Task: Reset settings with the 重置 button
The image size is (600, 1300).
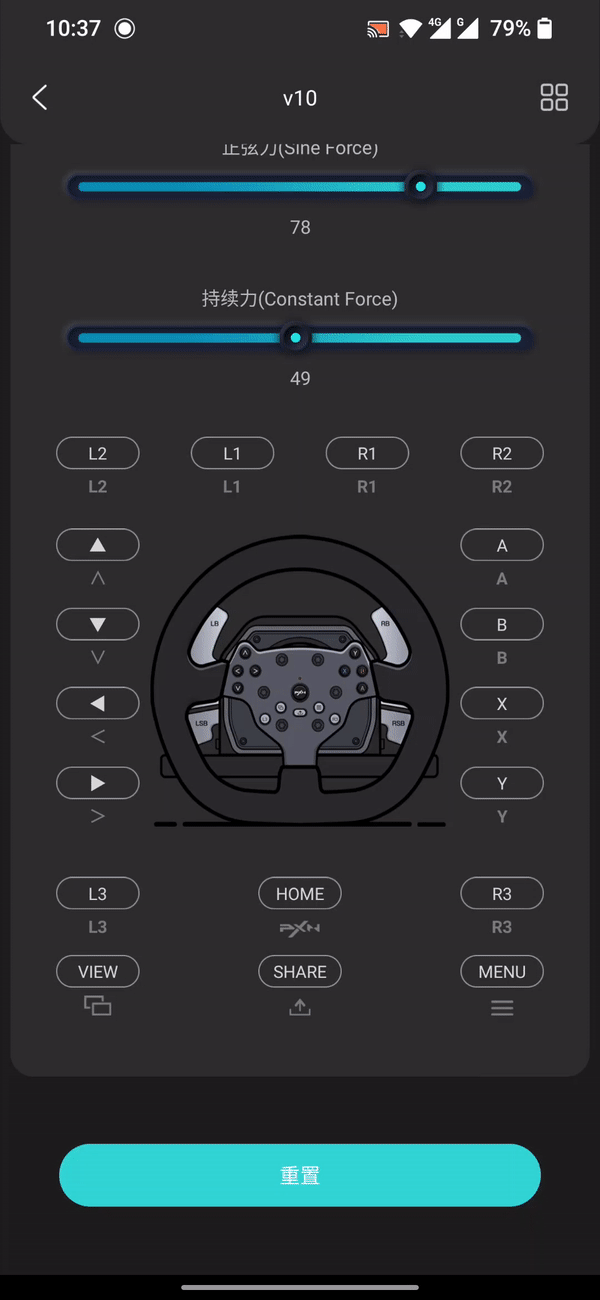Action: [300, 1175]
